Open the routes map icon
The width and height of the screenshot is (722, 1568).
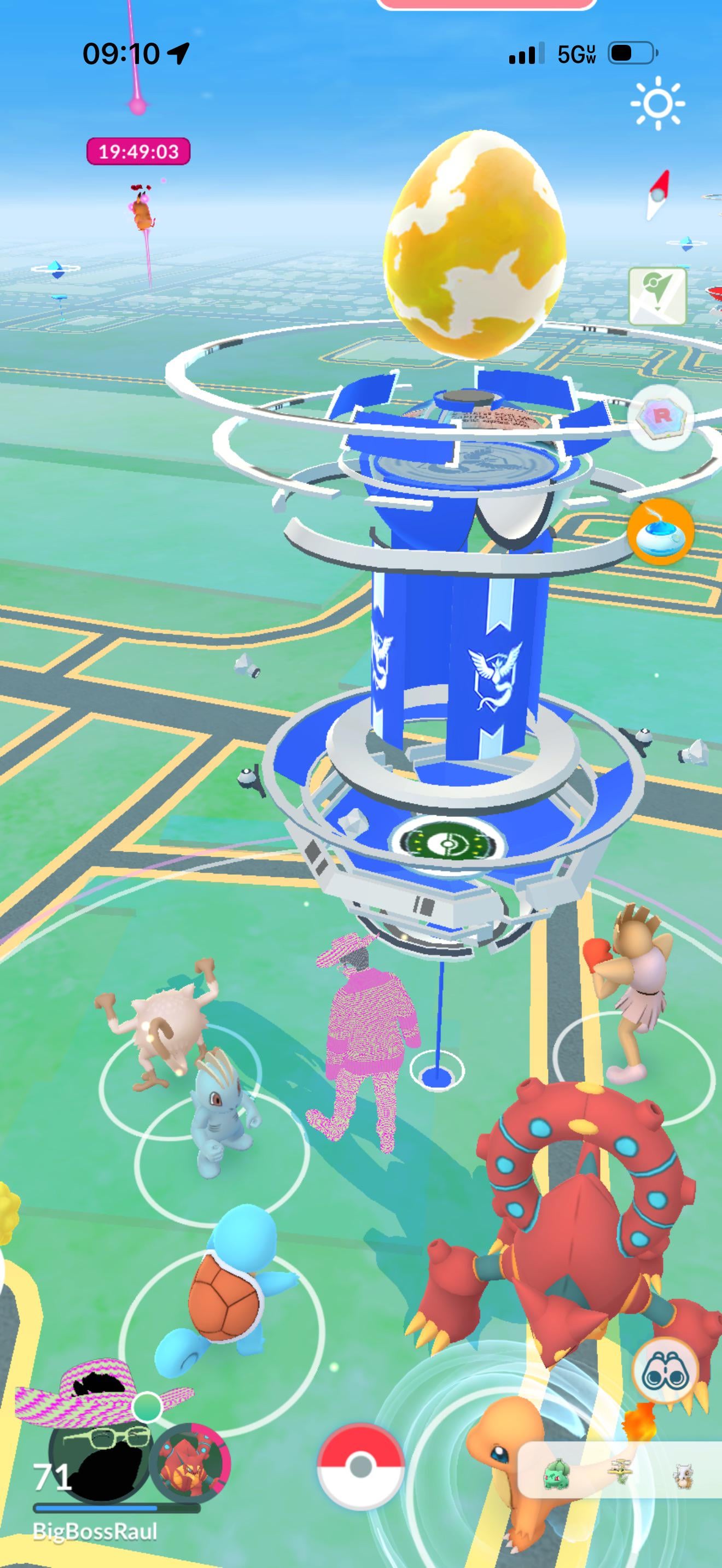[x=657, y=296]
